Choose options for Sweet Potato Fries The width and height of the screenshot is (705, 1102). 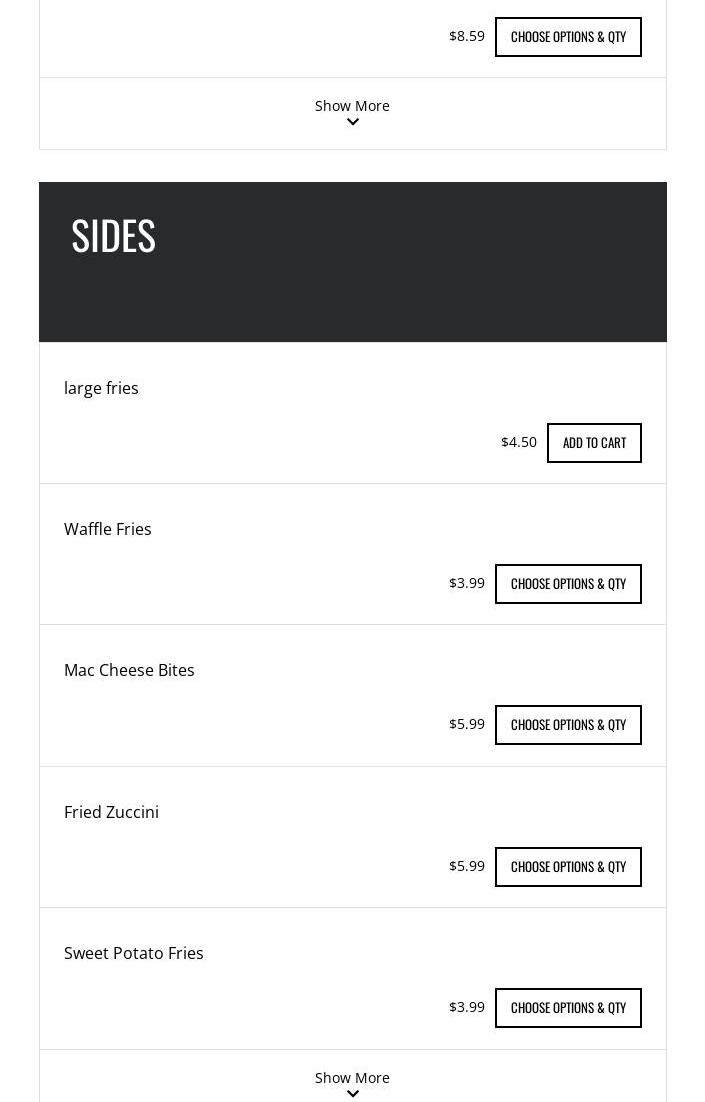pos(568,1008)
